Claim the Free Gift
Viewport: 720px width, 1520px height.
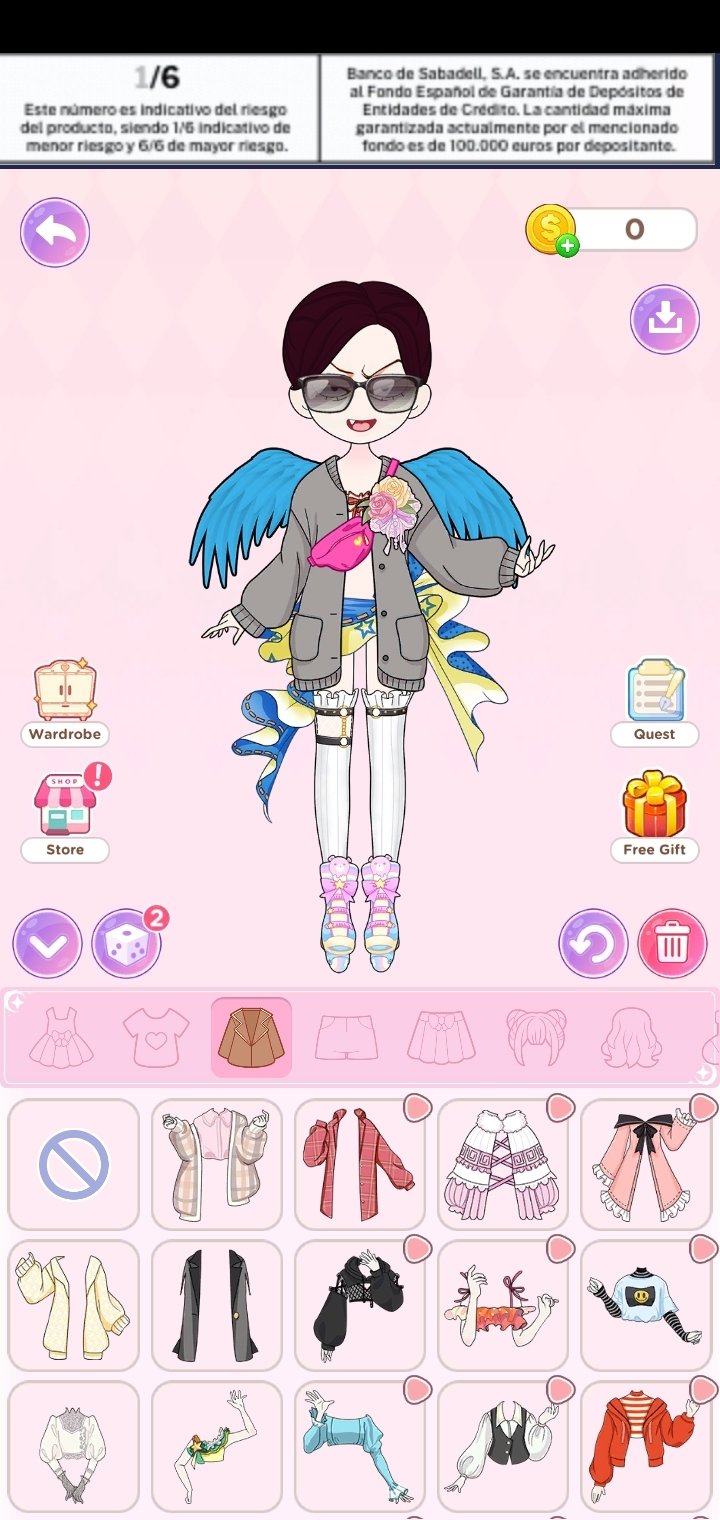click(655, 817)
